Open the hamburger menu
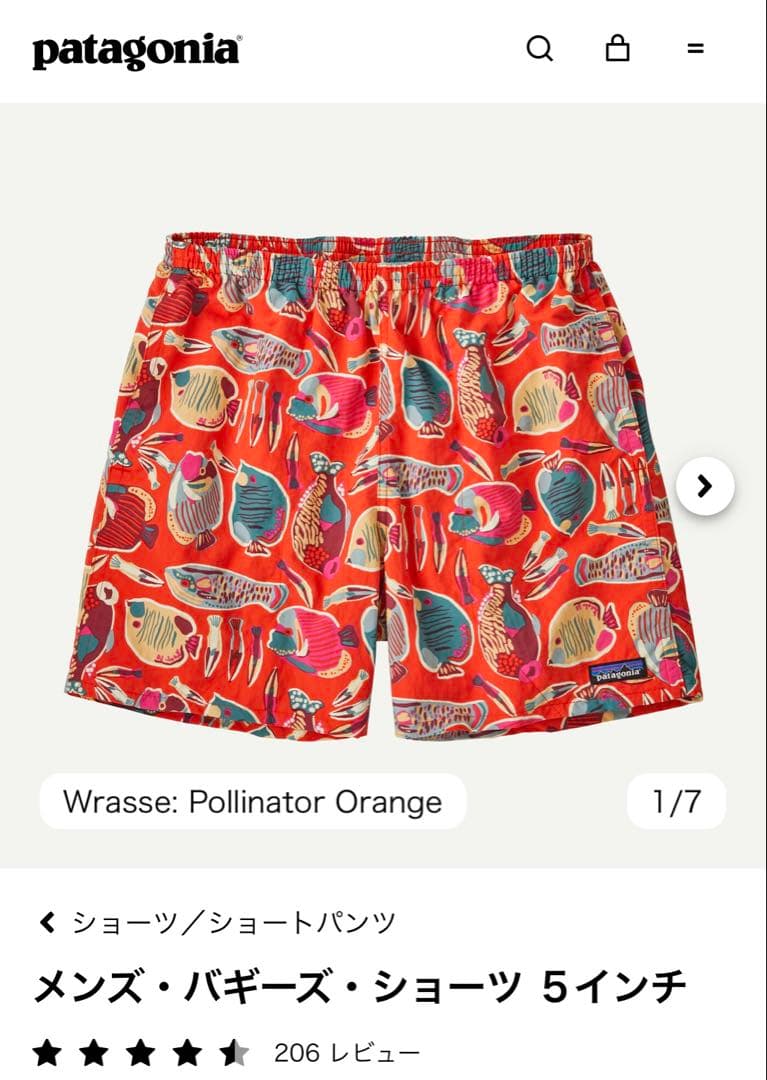 696,48
